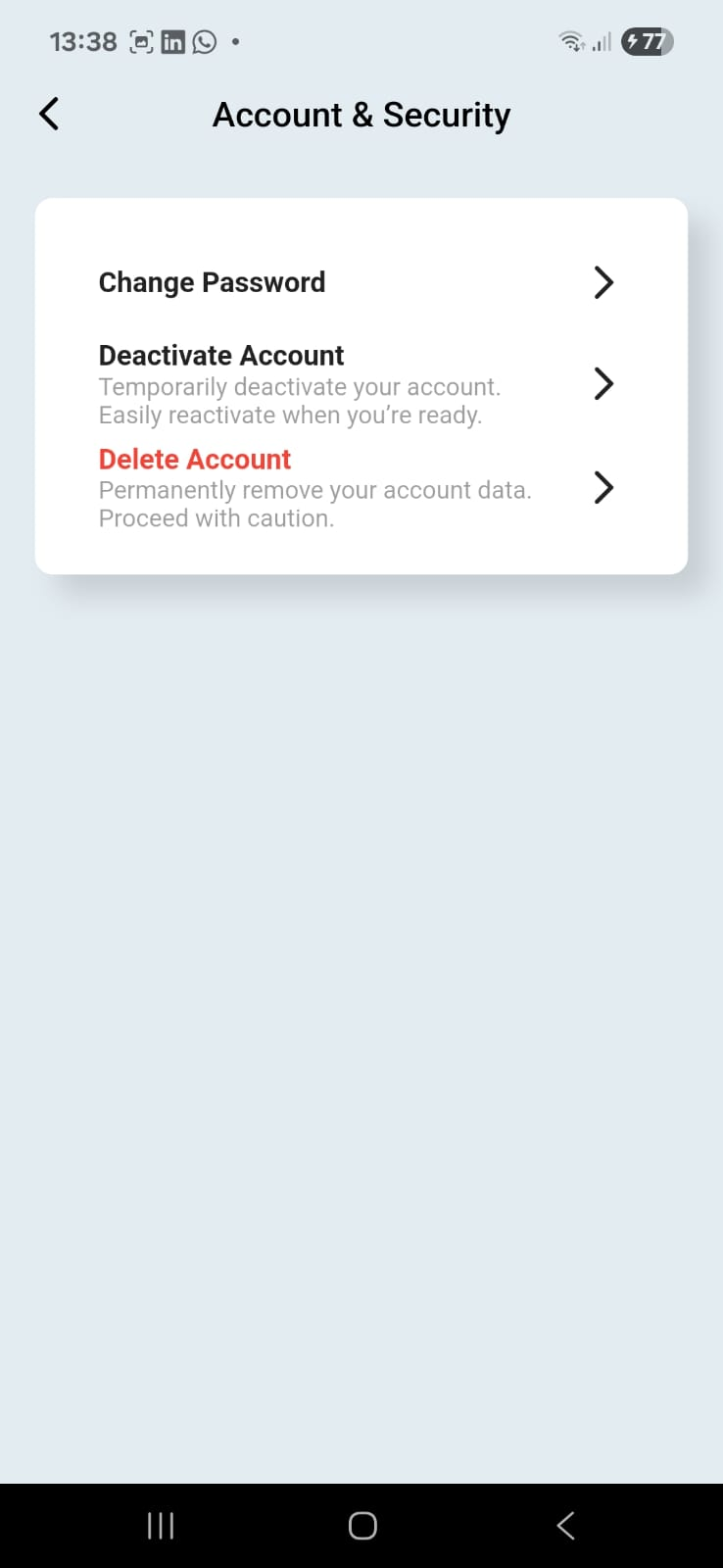
Task: Open the recent apps overview
Action: [160, 1525]
